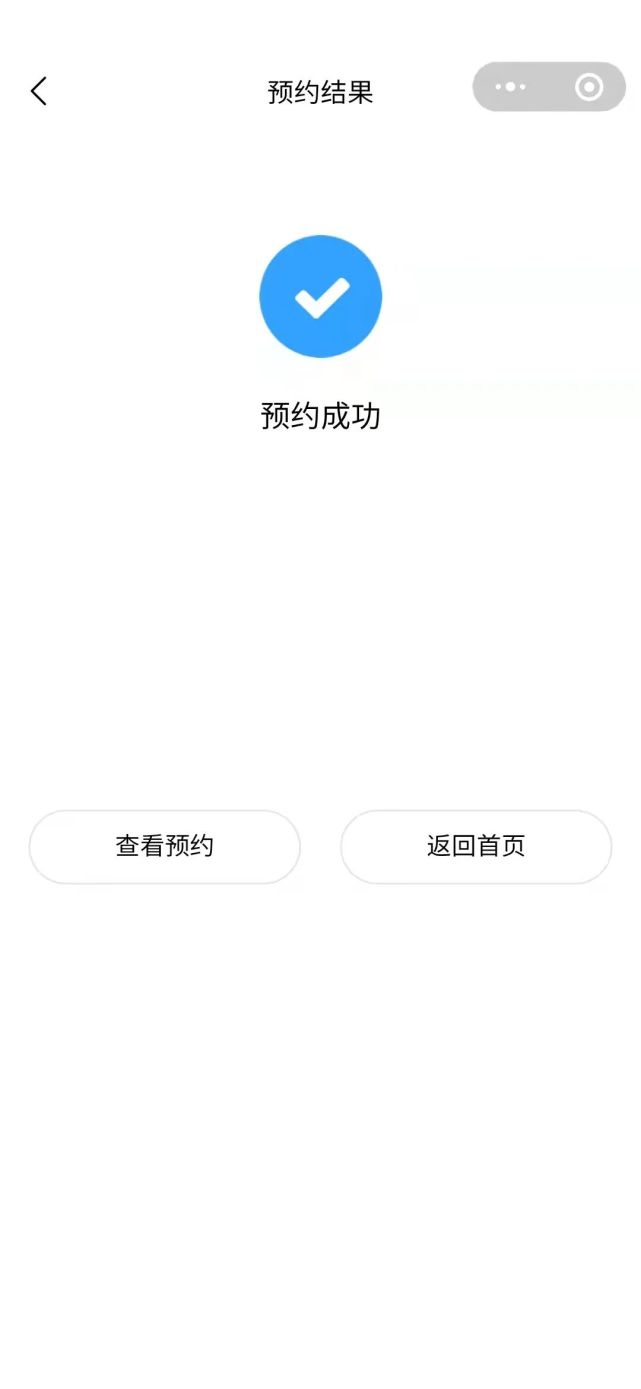Close the mini program via the circle icon

[589, 88]
